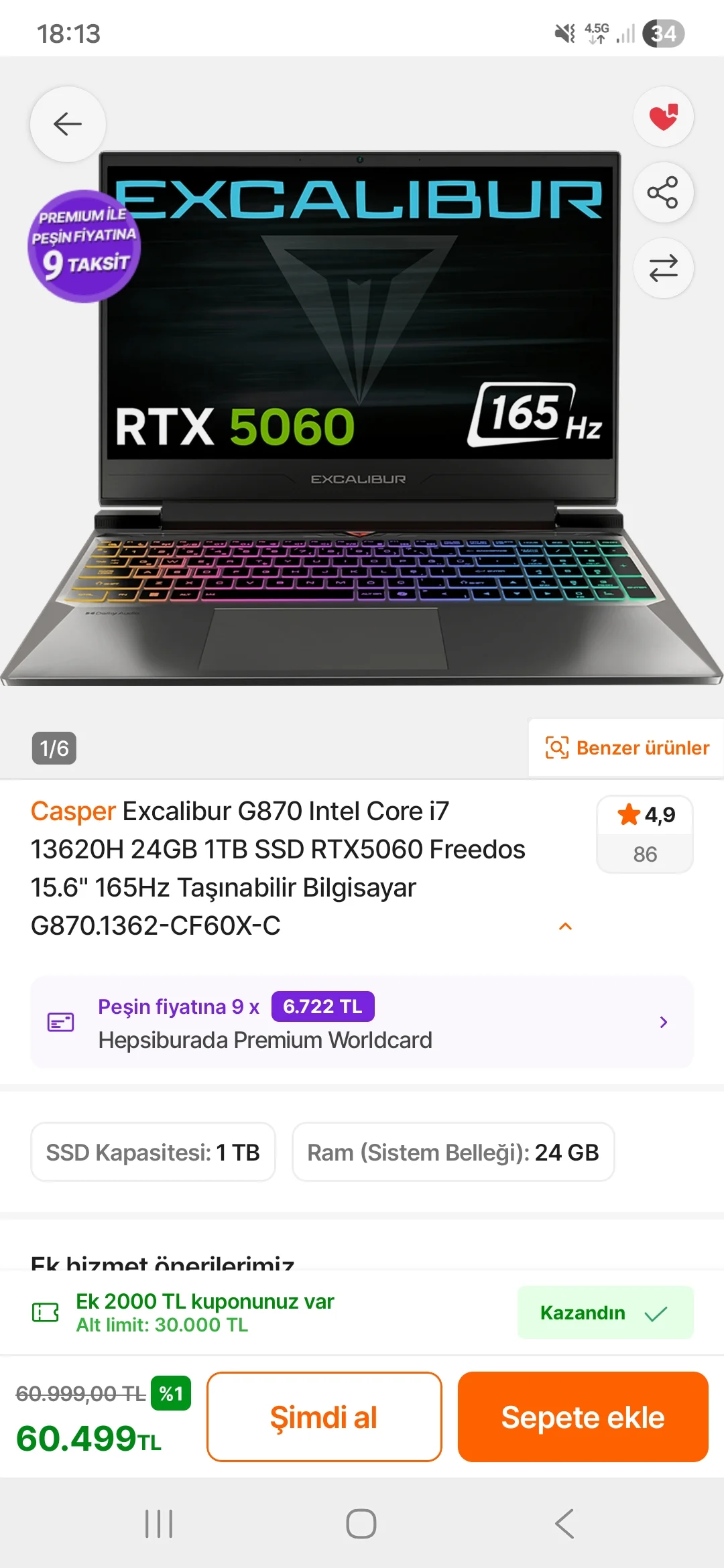Buy now with Şimdi al

(x=324, y=1417)
